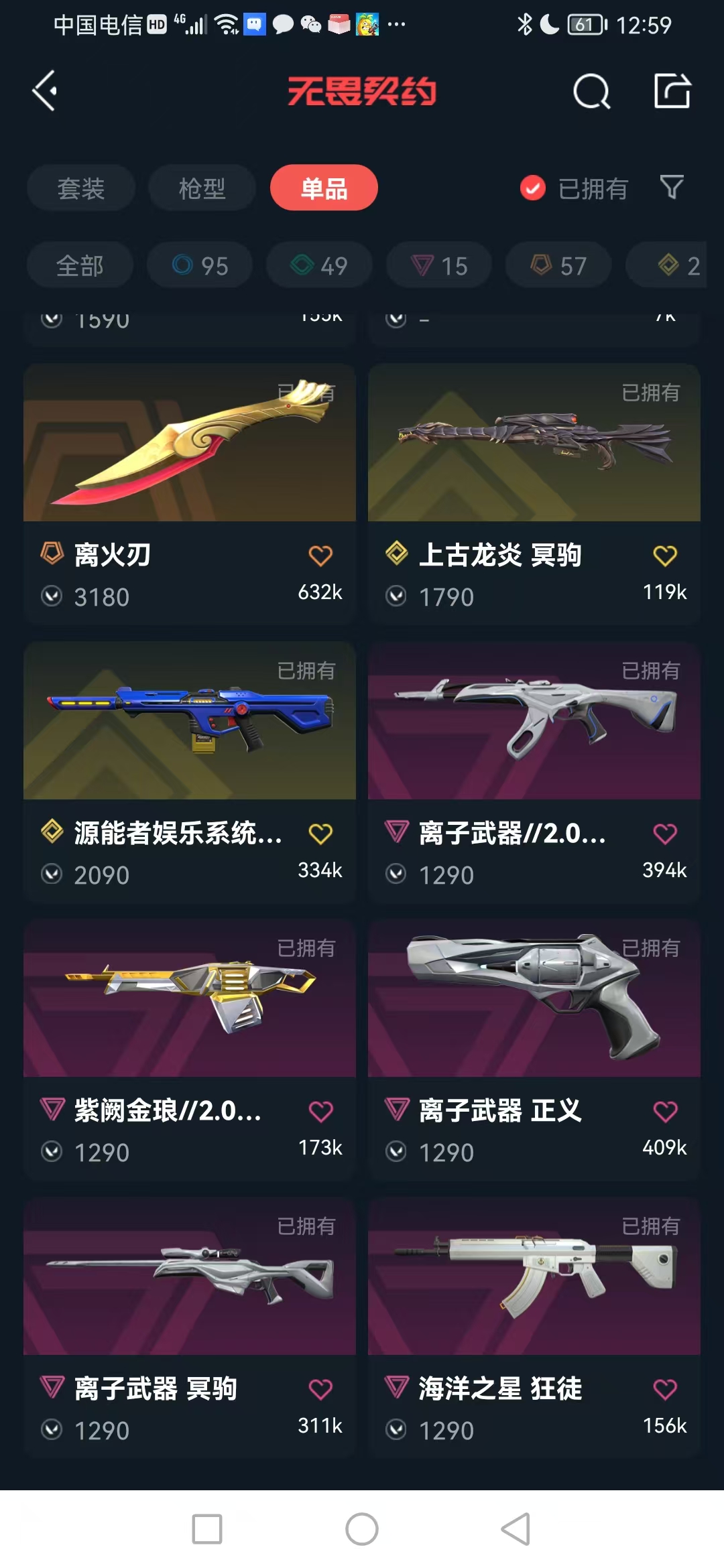Like the 上古龙炎 冥驹 skin
The image size is (724, 1568).
point(664,556)
